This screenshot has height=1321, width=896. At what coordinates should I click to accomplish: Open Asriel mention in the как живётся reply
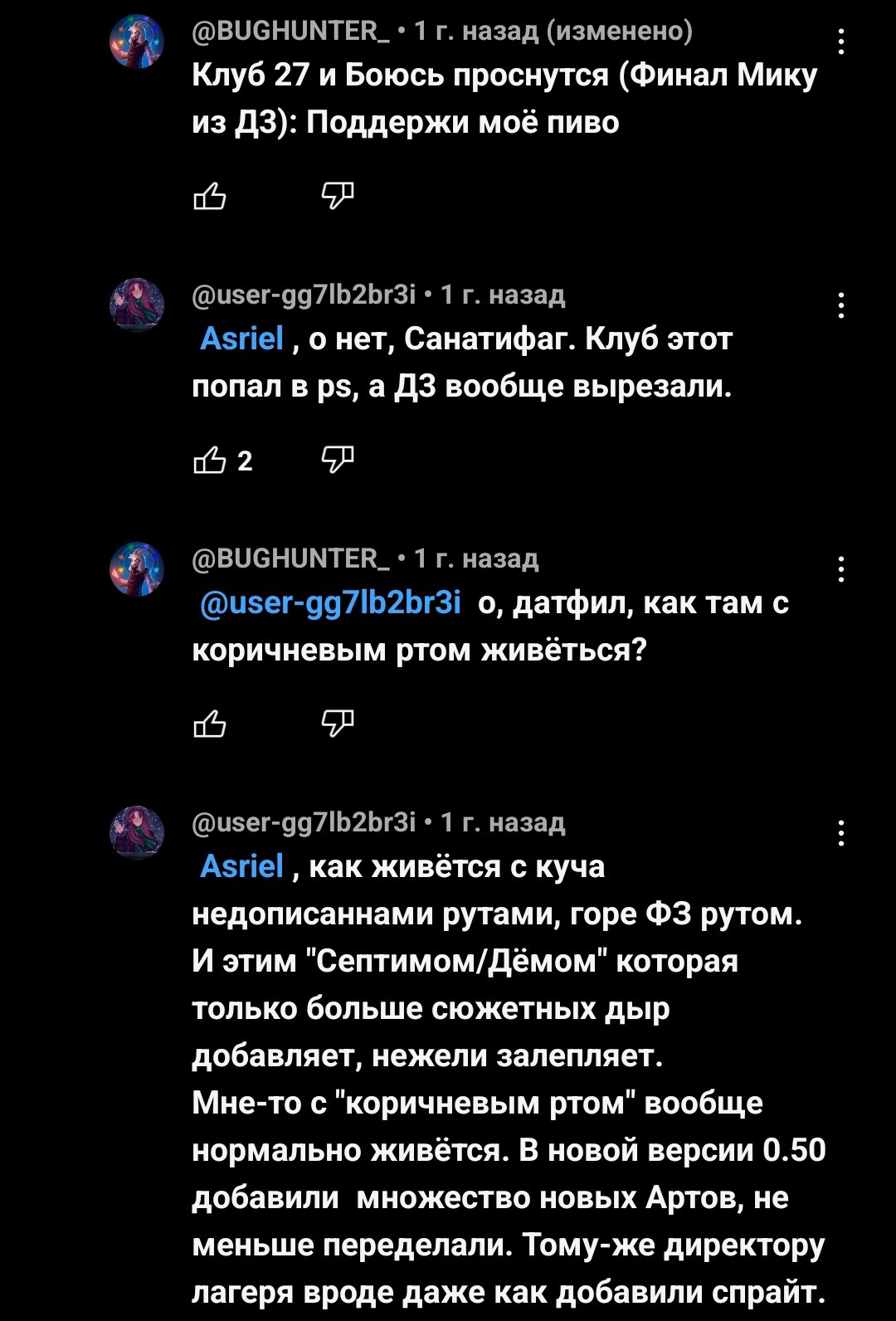point(241,867)
